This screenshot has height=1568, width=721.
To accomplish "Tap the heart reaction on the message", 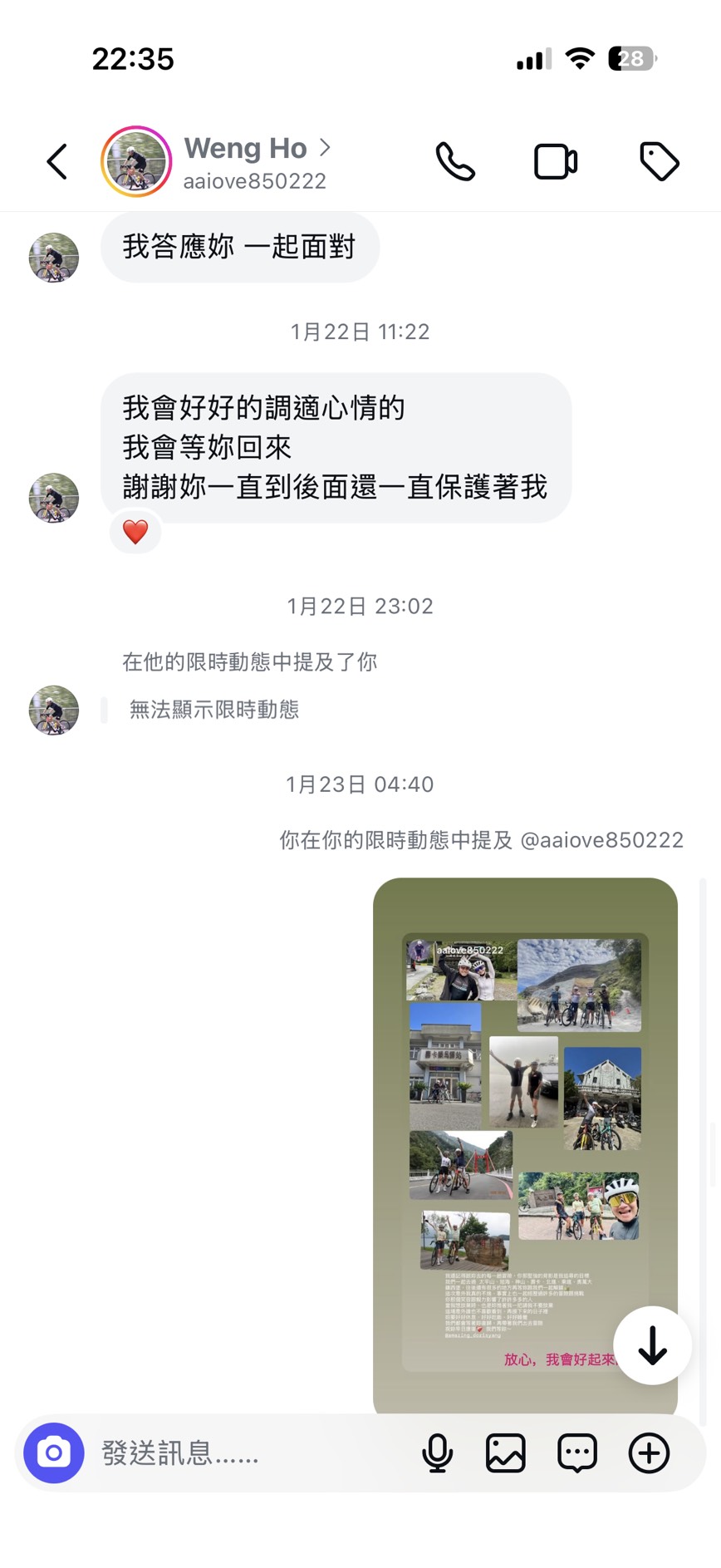I will click(135, 531).
